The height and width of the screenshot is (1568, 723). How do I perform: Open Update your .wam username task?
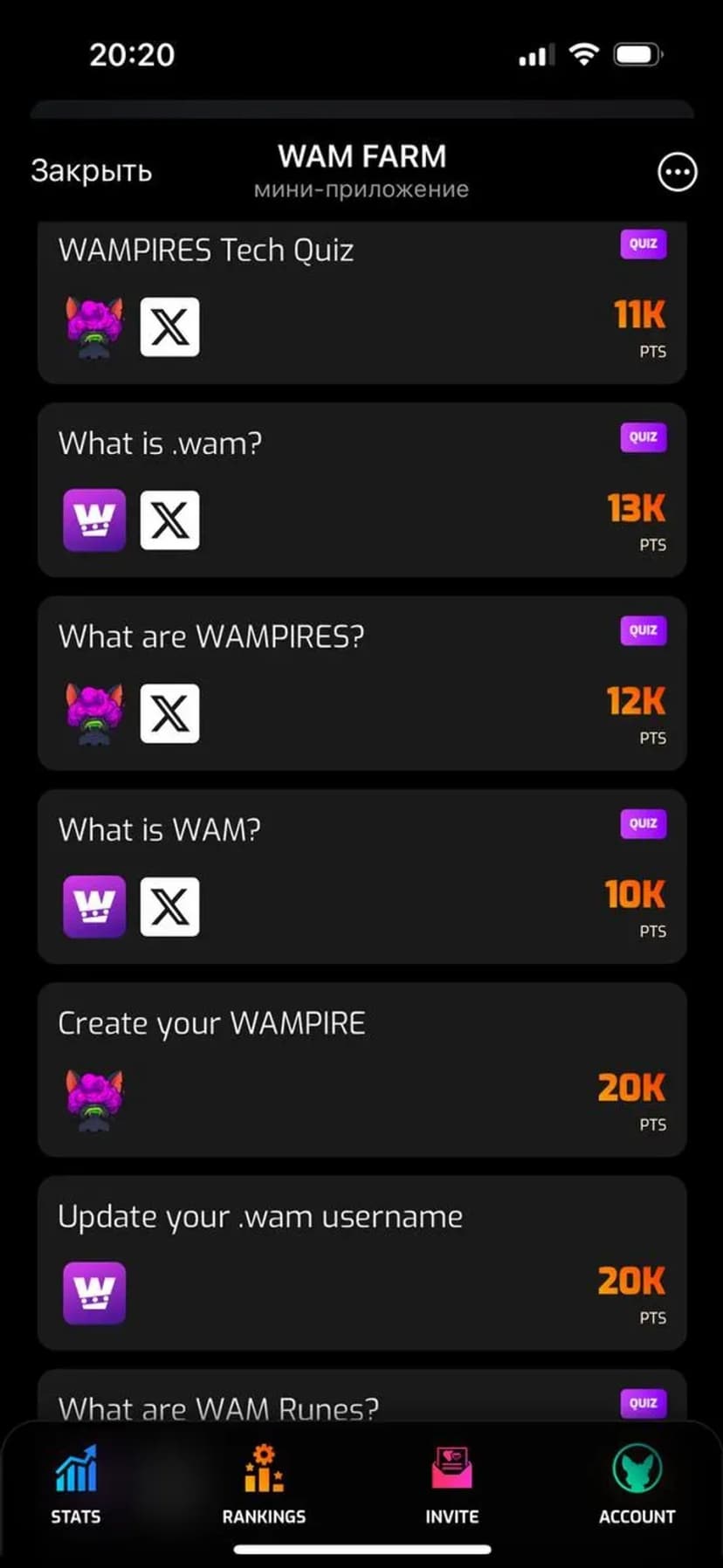point(361,1262)
